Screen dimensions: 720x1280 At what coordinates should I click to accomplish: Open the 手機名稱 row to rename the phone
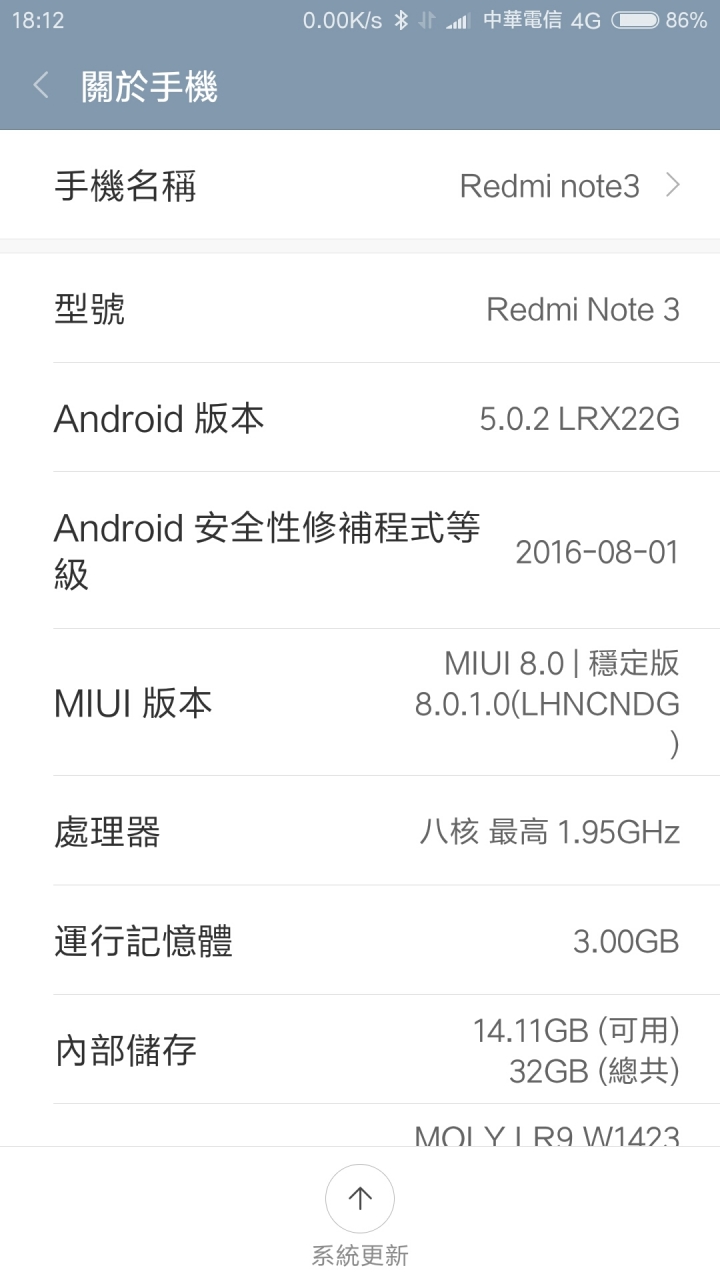click(x=360, y=186)
